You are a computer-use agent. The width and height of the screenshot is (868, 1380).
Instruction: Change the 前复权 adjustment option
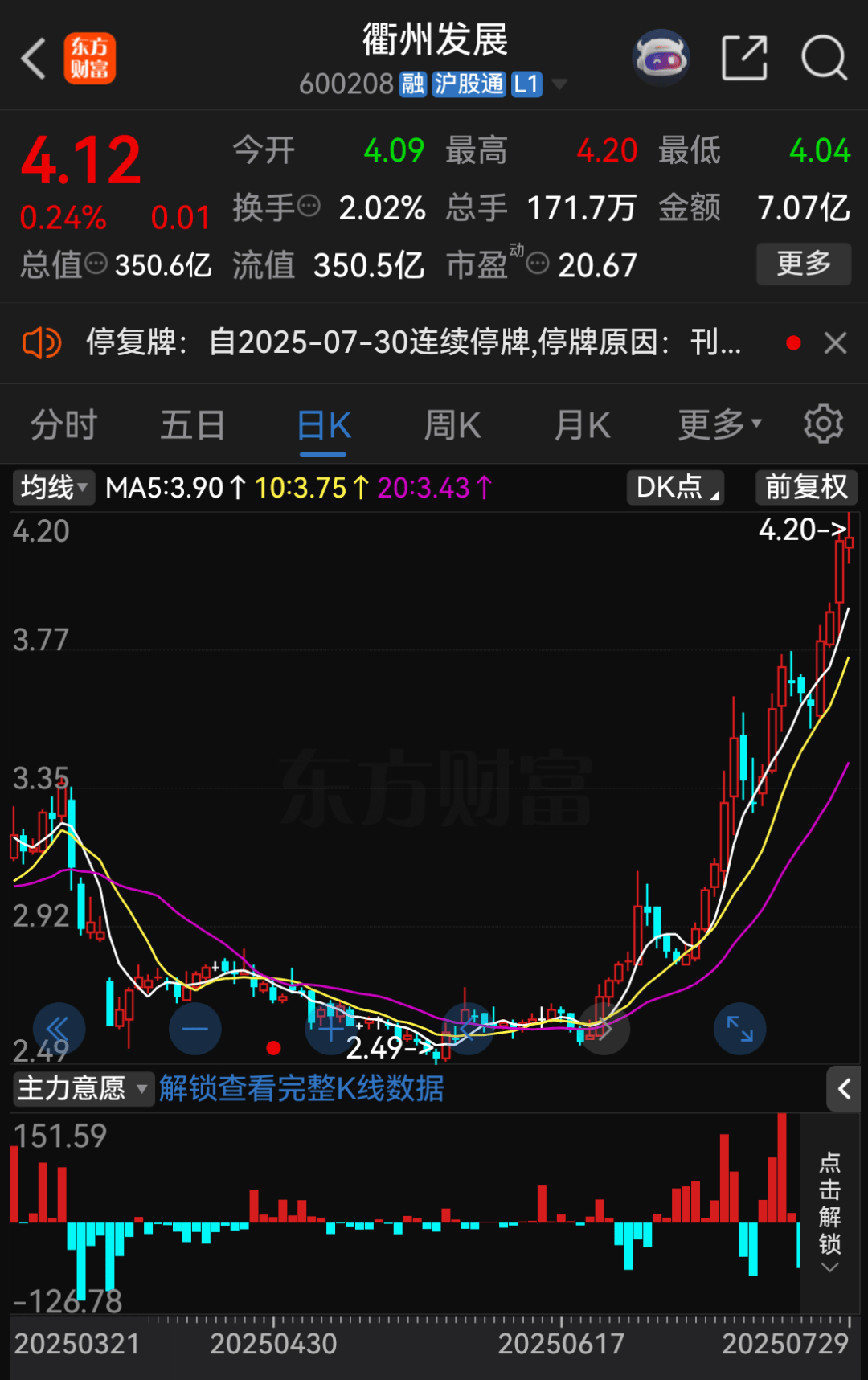[x=806, y=487]
